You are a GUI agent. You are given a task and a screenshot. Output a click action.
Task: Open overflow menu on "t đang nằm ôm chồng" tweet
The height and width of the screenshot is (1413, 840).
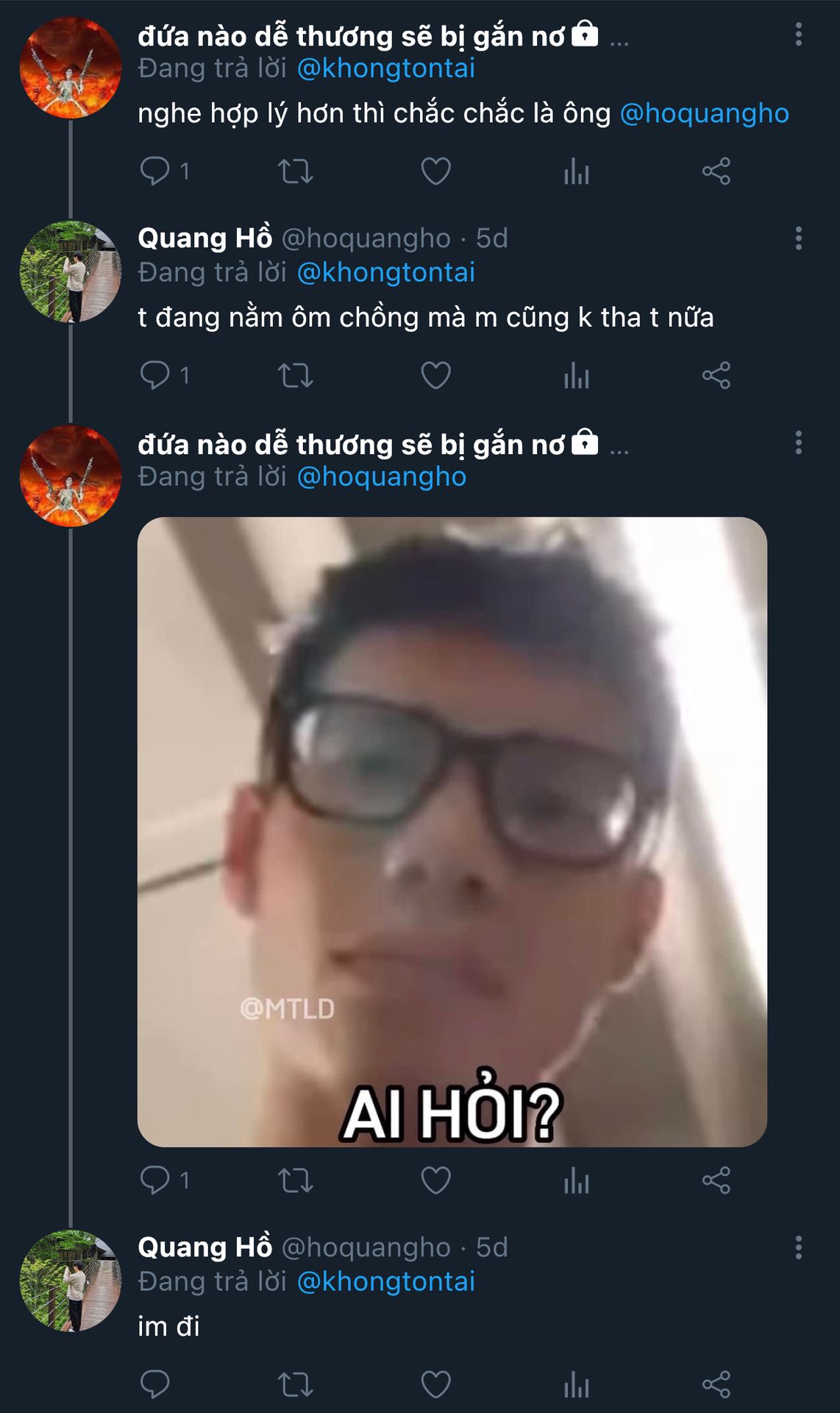point(798,238)
